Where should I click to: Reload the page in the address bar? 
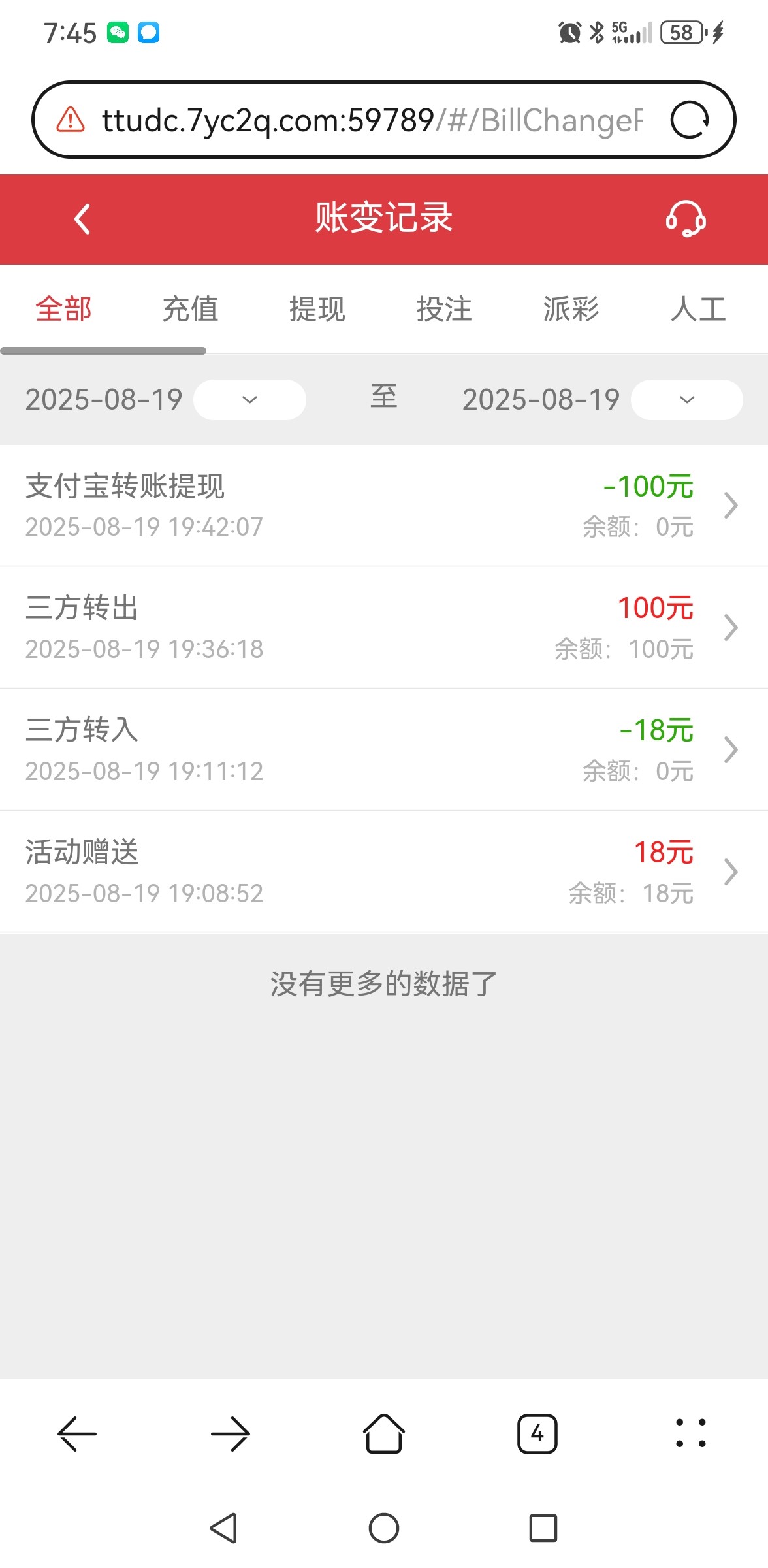click(690, 120)
